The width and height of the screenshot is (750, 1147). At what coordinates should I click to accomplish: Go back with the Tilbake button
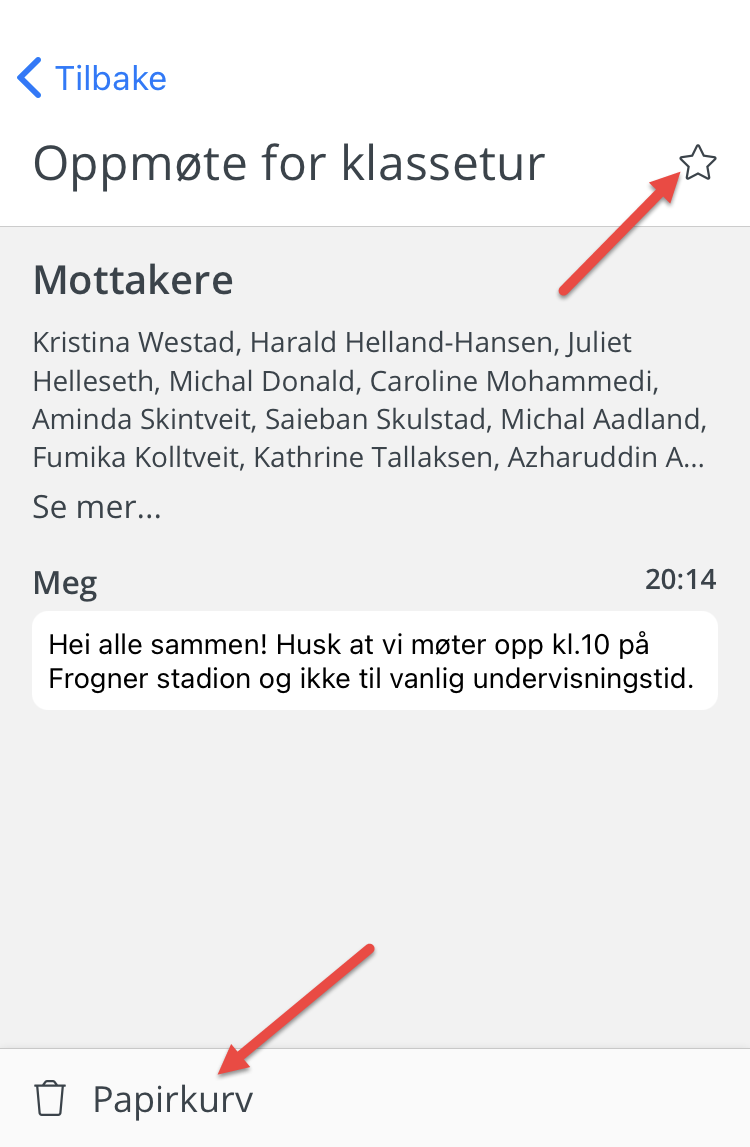(x=92, y=78)
